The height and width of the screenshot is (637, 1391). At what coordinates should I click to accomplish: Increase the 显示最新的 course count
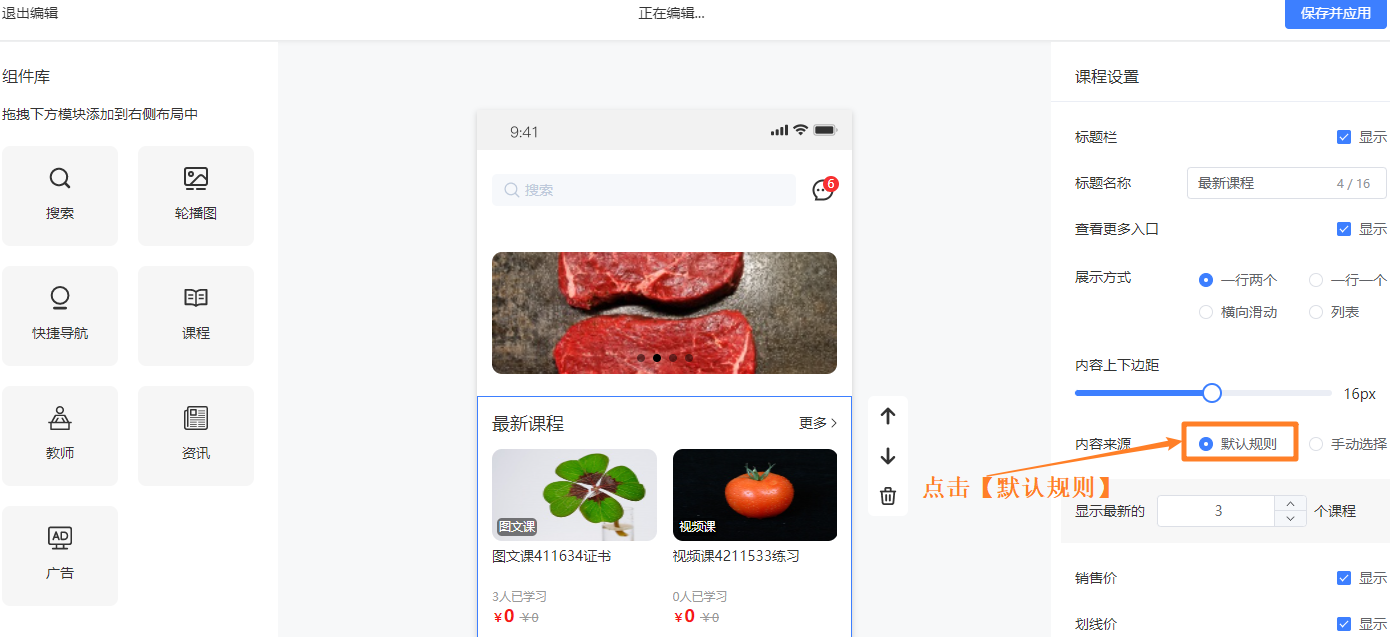(1290, 503)
